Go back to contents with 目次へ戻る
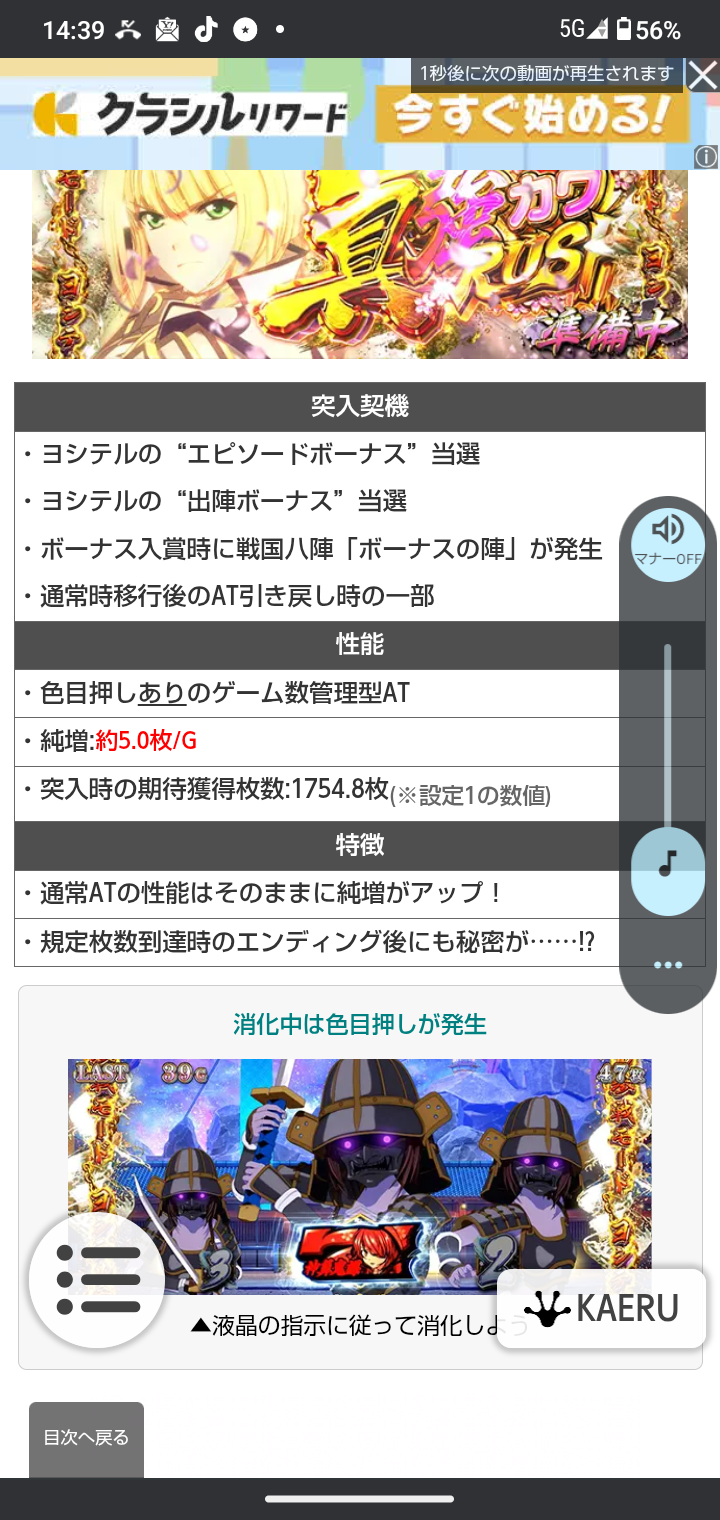The image size is (720, 1520). coord(86,1439)
